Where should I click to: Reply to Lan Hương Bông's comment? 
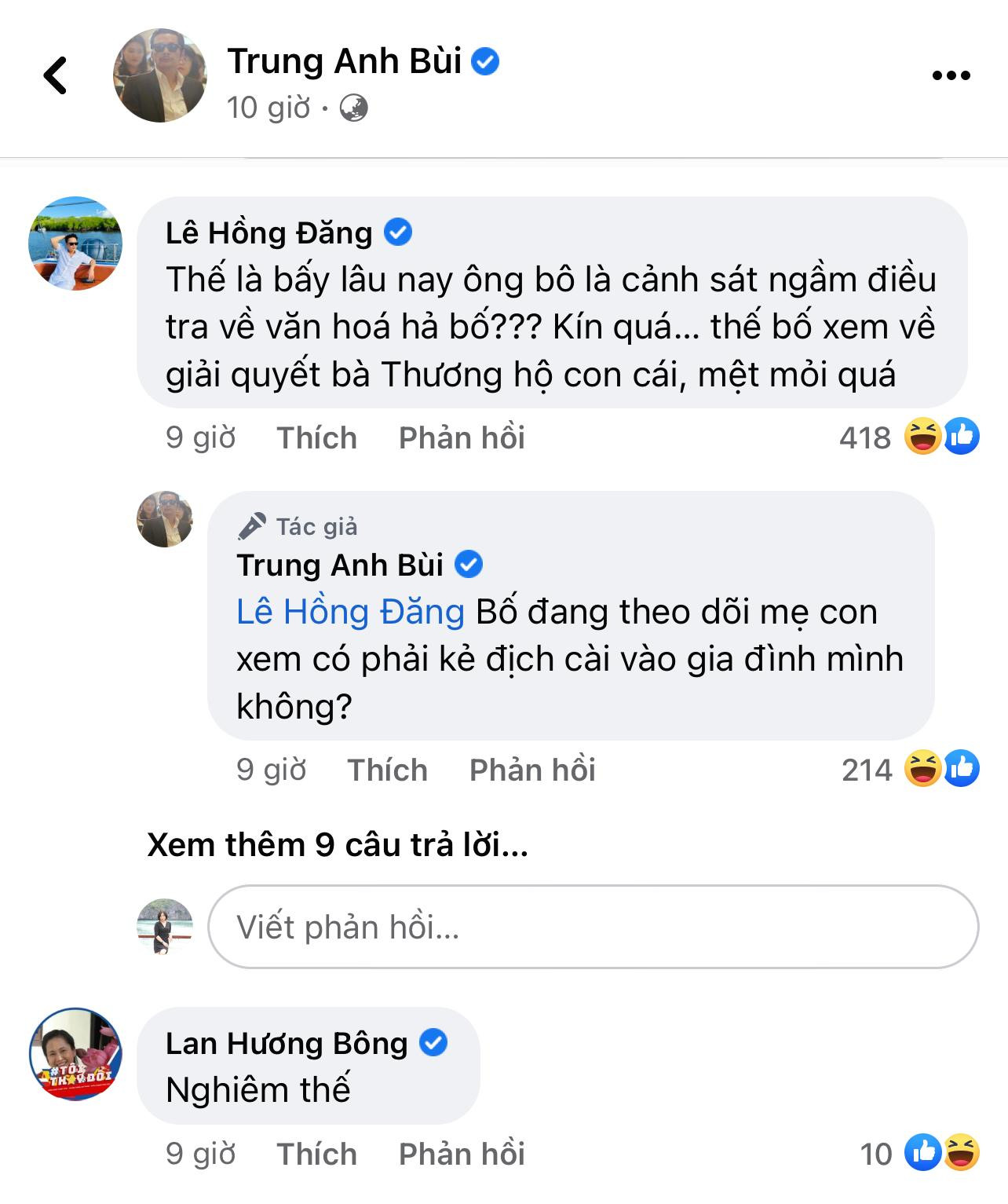[x=462, y=1155]
